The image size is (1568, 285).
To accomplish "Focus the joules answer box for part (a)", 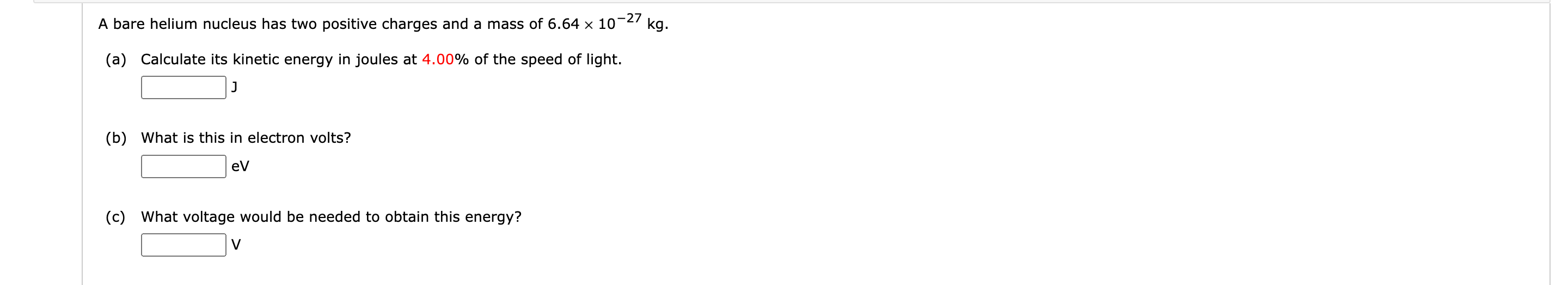I will [183, 88].
